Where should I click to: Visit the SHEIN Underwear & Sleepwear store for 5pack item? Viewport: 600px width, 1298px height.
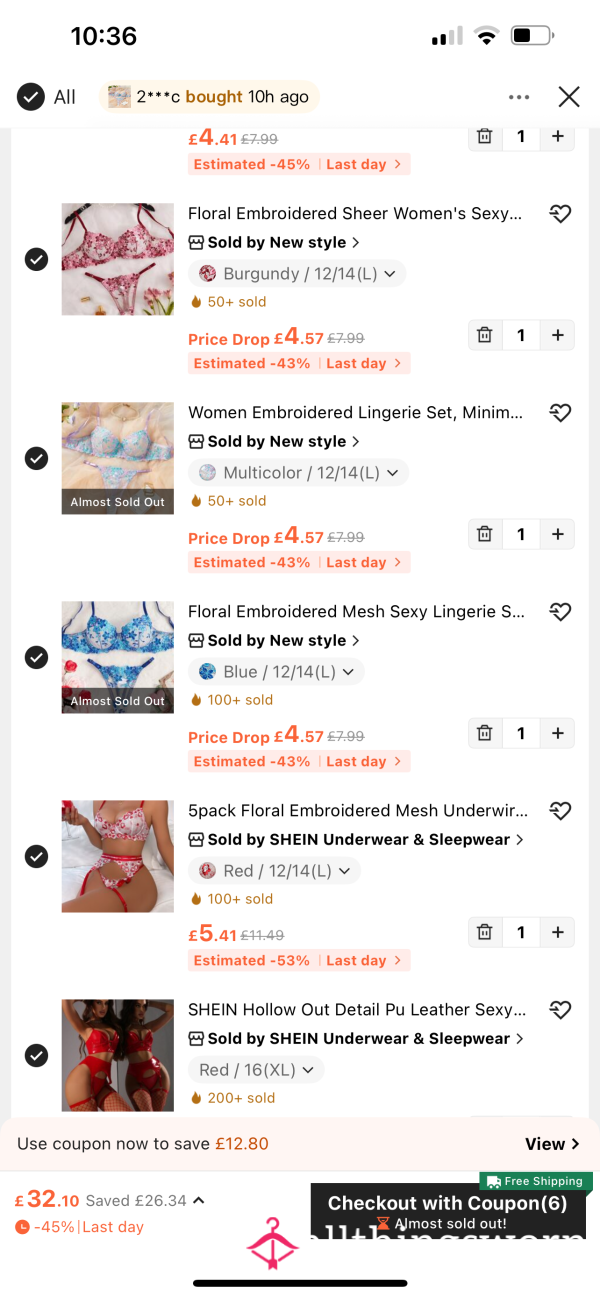[357, 839]
